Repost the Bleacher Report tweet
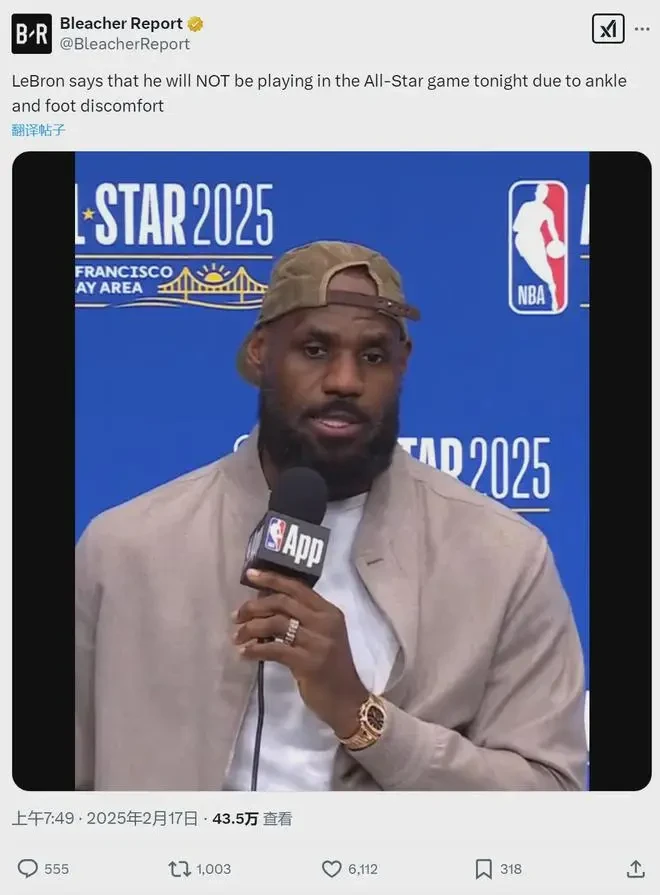 tap(179, 868)
